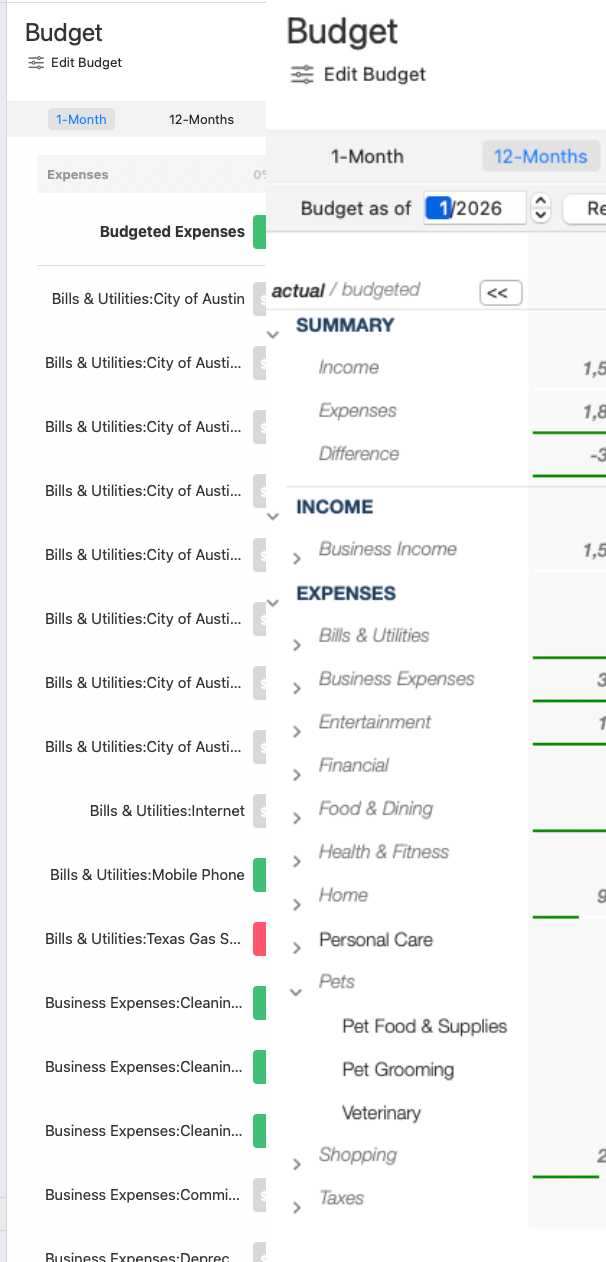The width and height of the screenshot is (606, 1262).
Task: Expand the Financial category
Action: click(x=297, y=774)
